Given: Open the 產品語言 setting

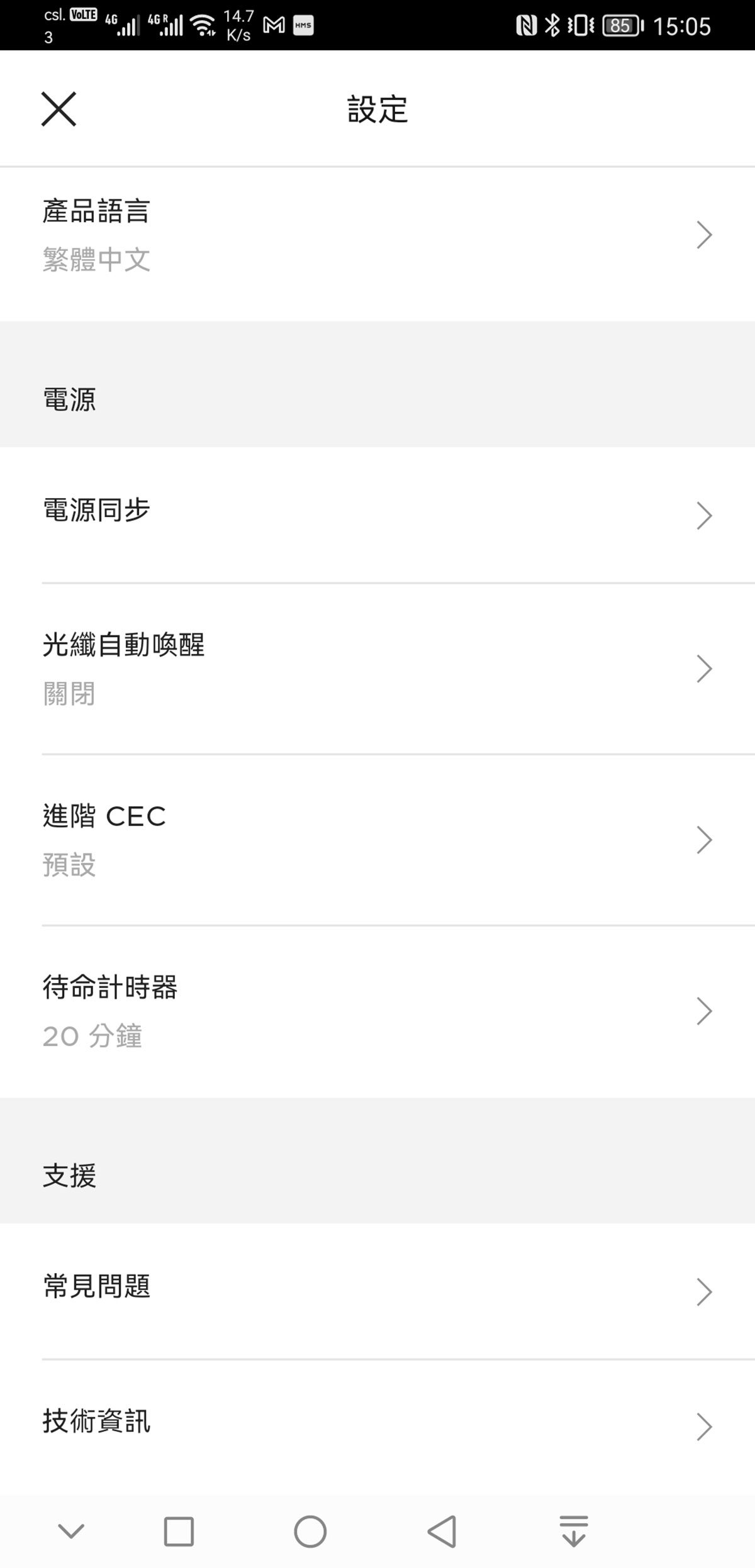Looking at the screenshot, I should [377, 235].
